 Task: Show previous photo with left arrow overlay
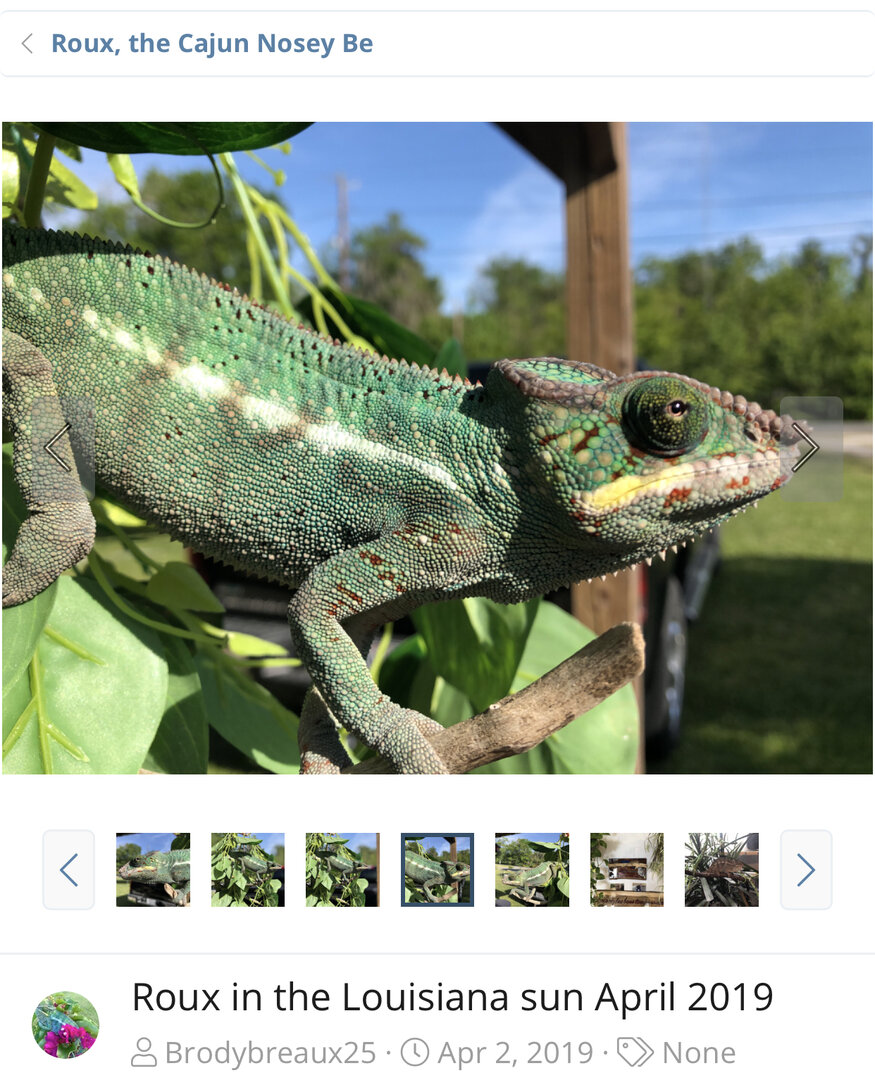[61, 448]
